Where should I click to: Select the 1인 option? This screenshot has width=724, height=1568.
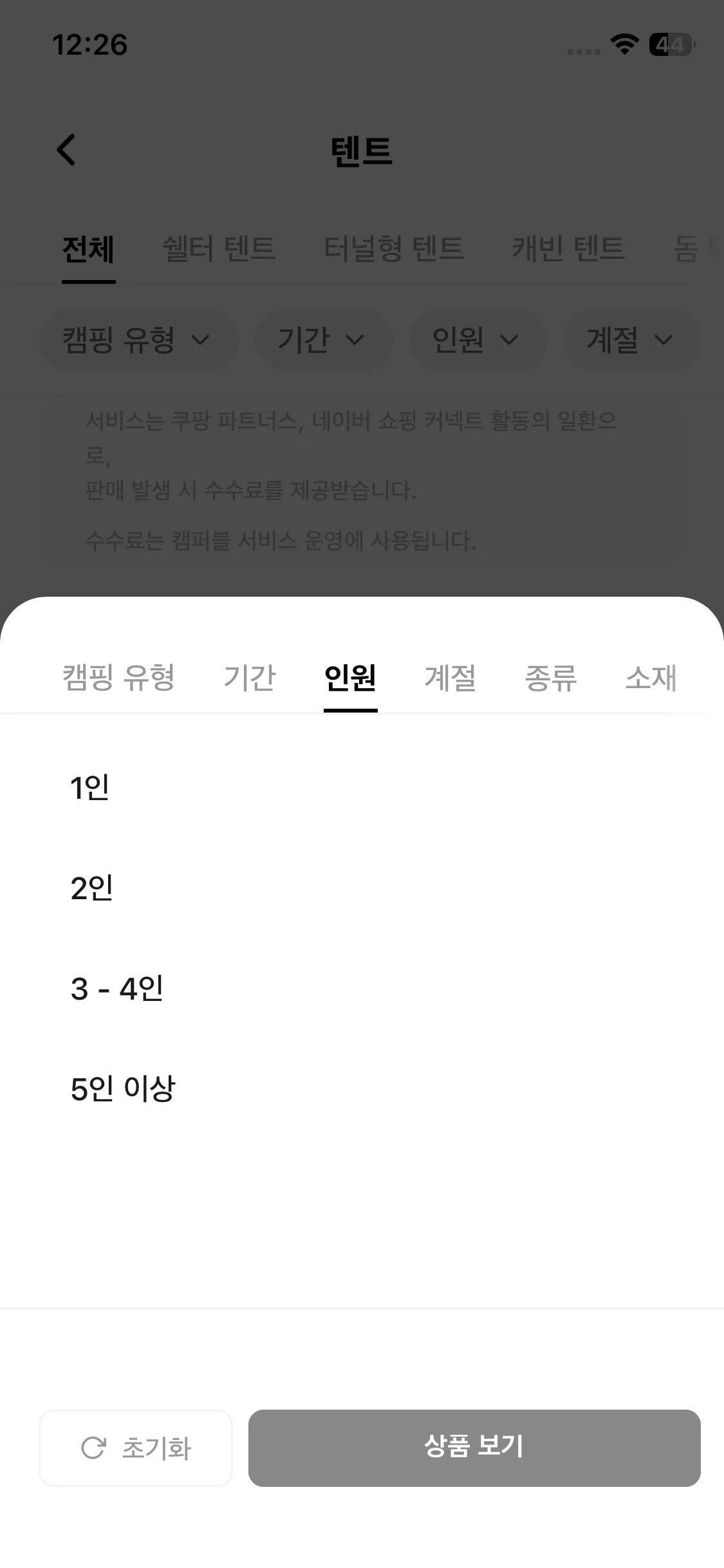coord(90,788)
